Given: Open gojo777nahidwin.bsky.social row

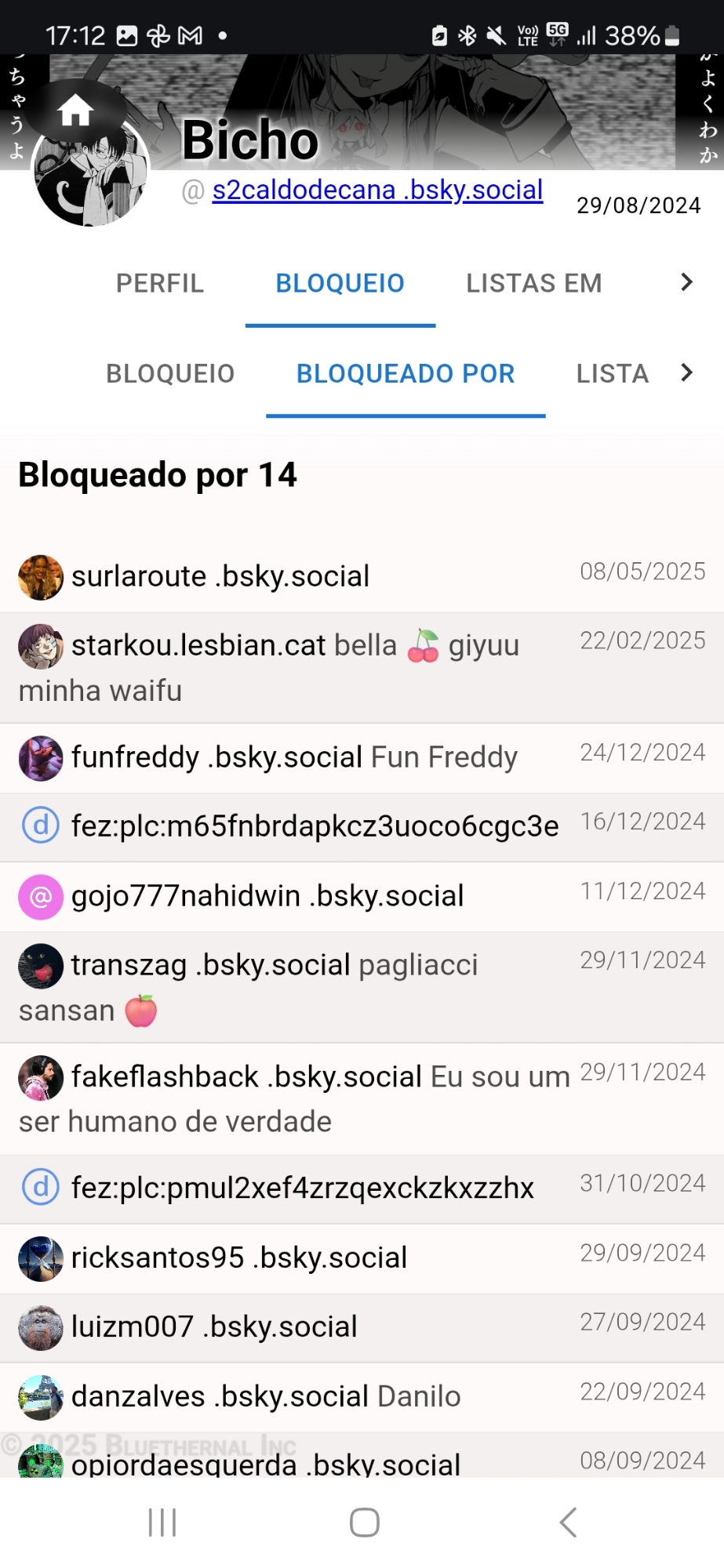Looking at the screenshot, I should pyautogui.click(x=267, y=896).
